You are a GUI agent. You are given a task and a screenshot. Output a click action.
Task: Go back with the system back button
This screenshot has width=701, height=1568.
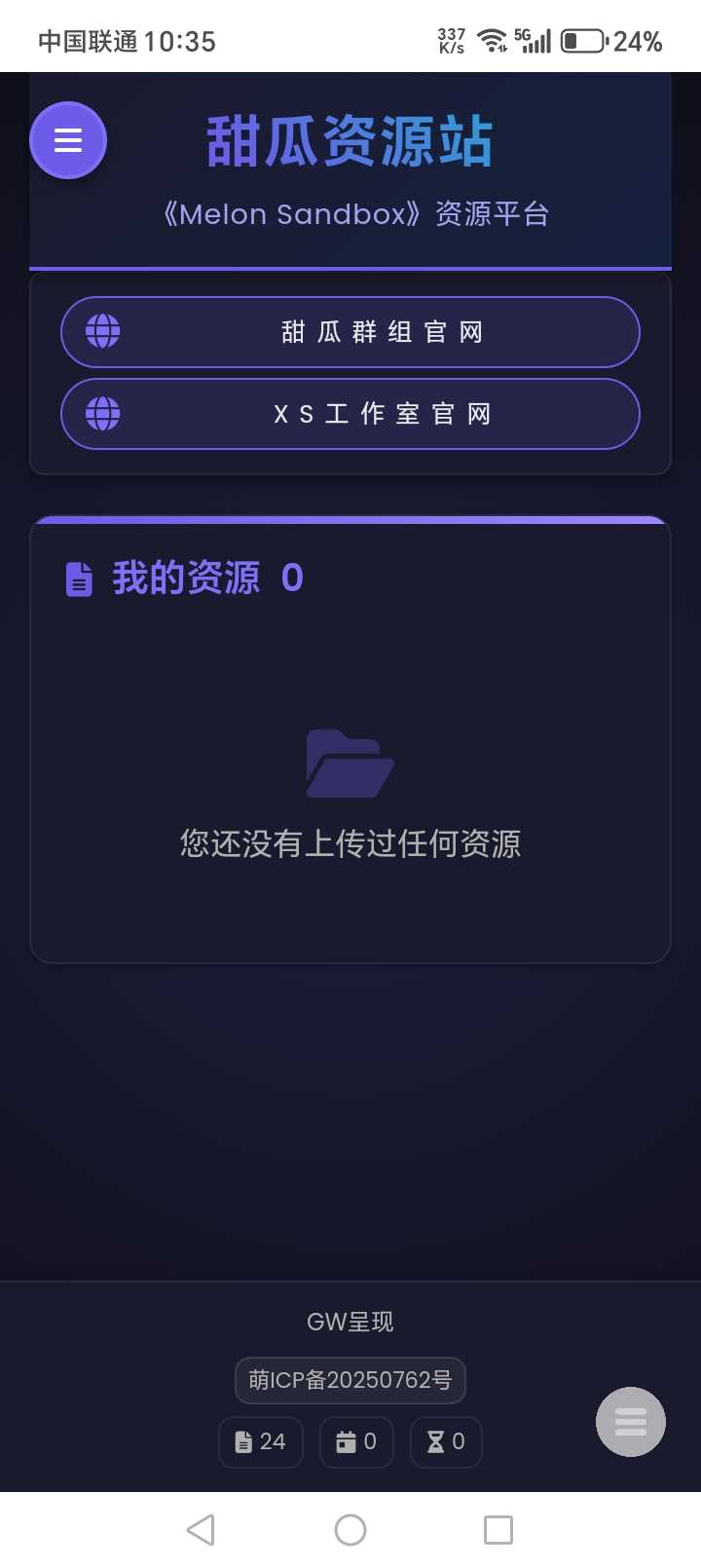[x=201, y=1530]
